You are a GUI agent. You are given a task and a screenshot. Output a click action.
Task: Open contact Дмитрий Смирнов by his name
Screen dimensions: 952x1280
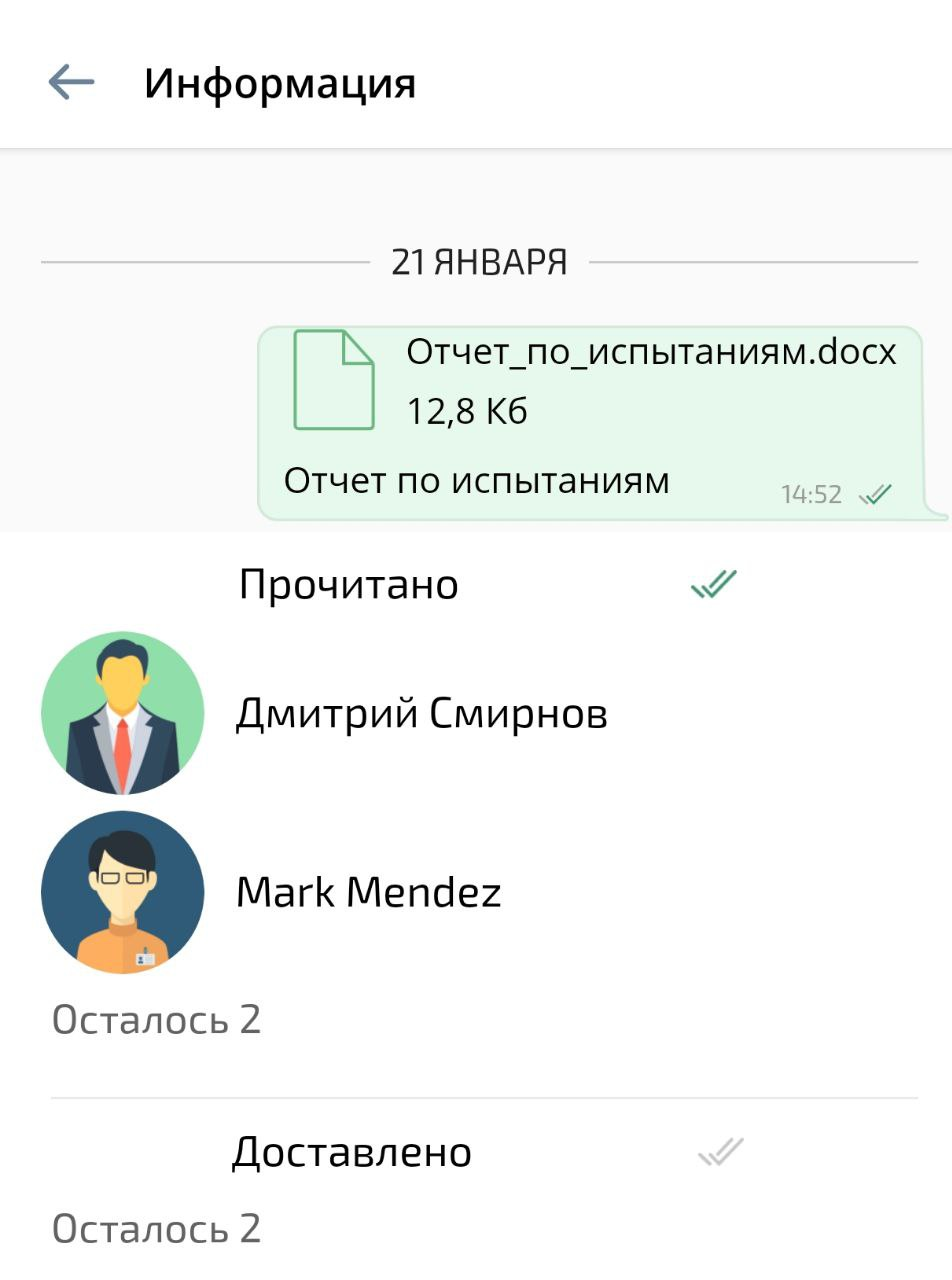click(421, 713)
